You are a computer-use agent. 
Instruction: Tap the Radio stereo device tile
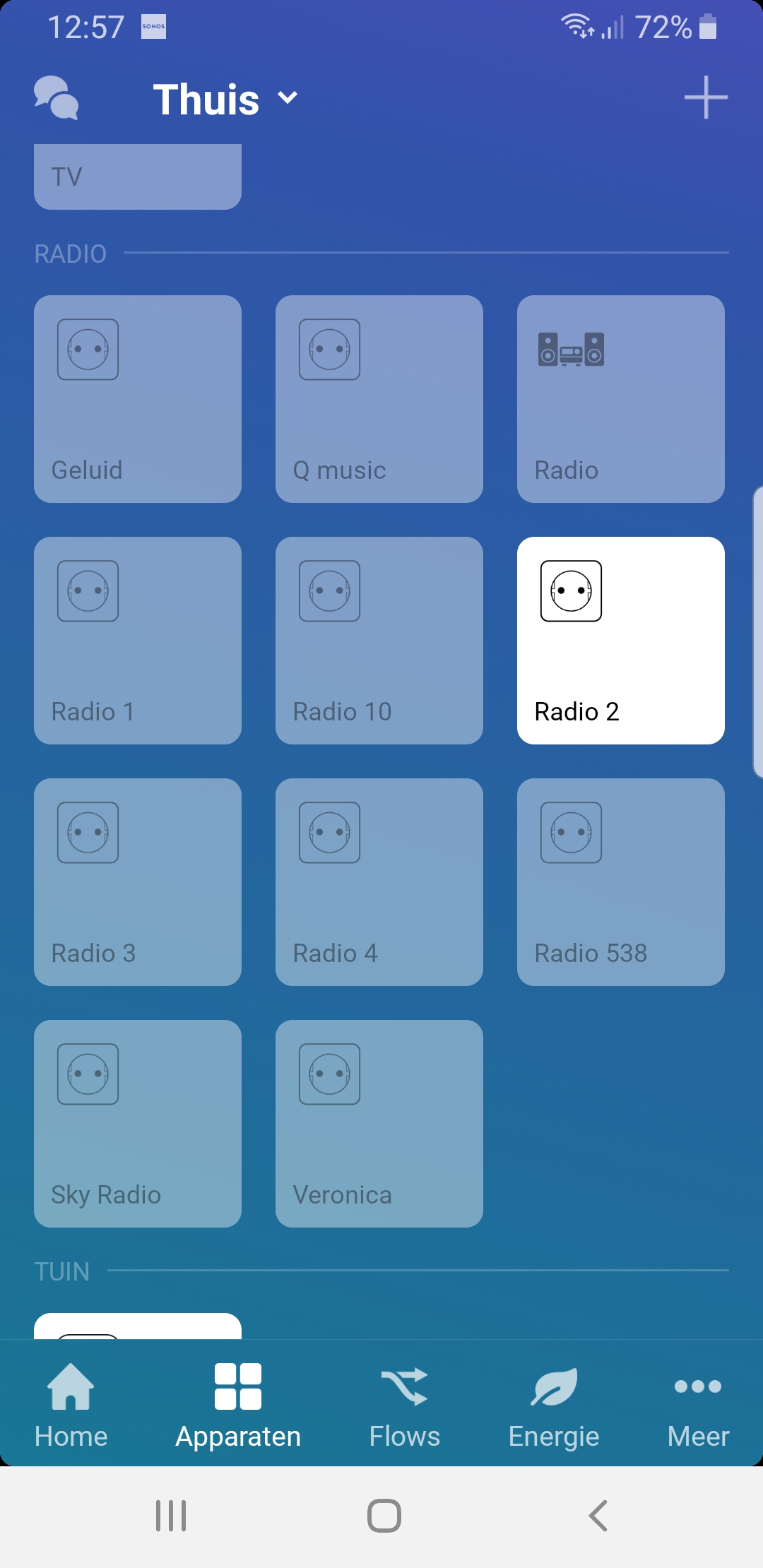click(x=621, y=399)
